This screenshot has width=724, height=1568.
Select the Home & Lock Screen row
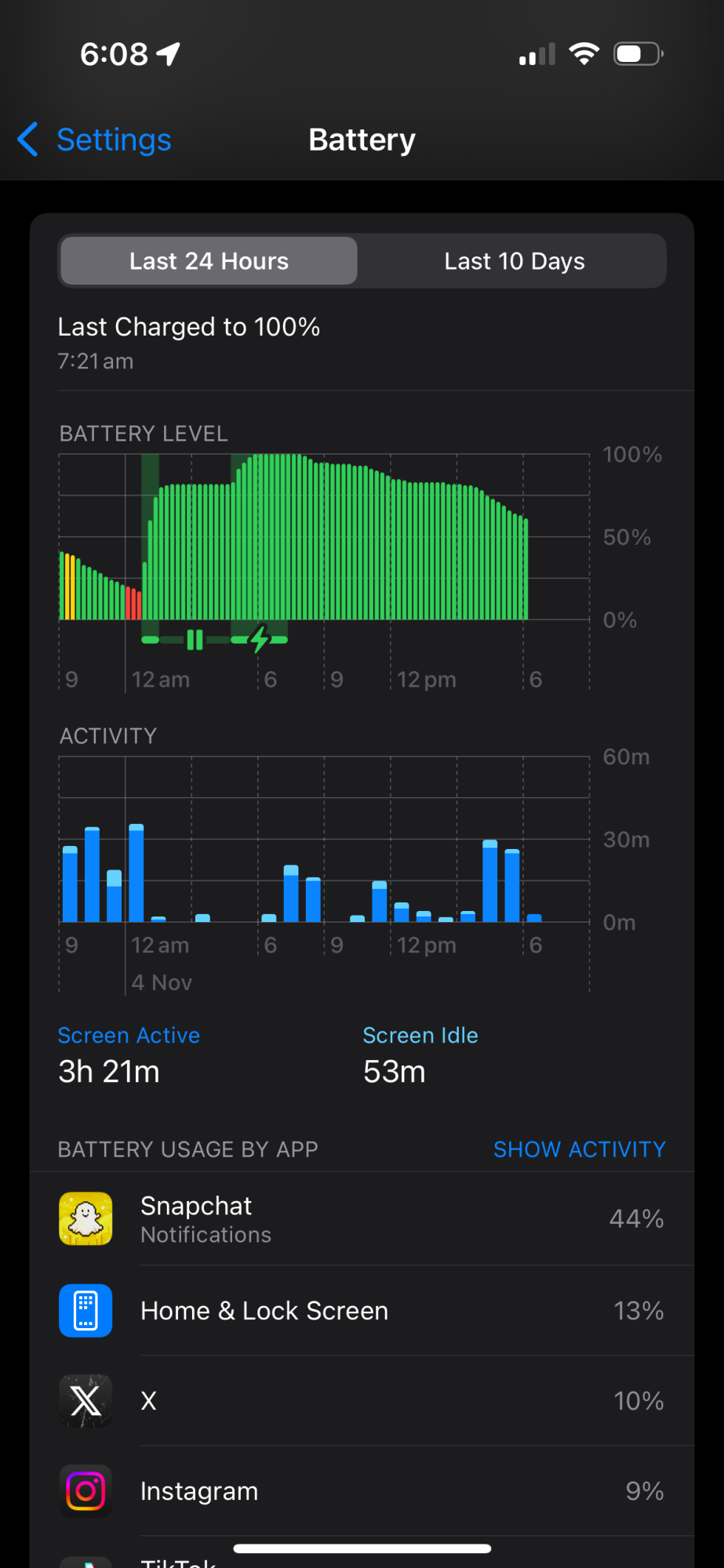362,1311
